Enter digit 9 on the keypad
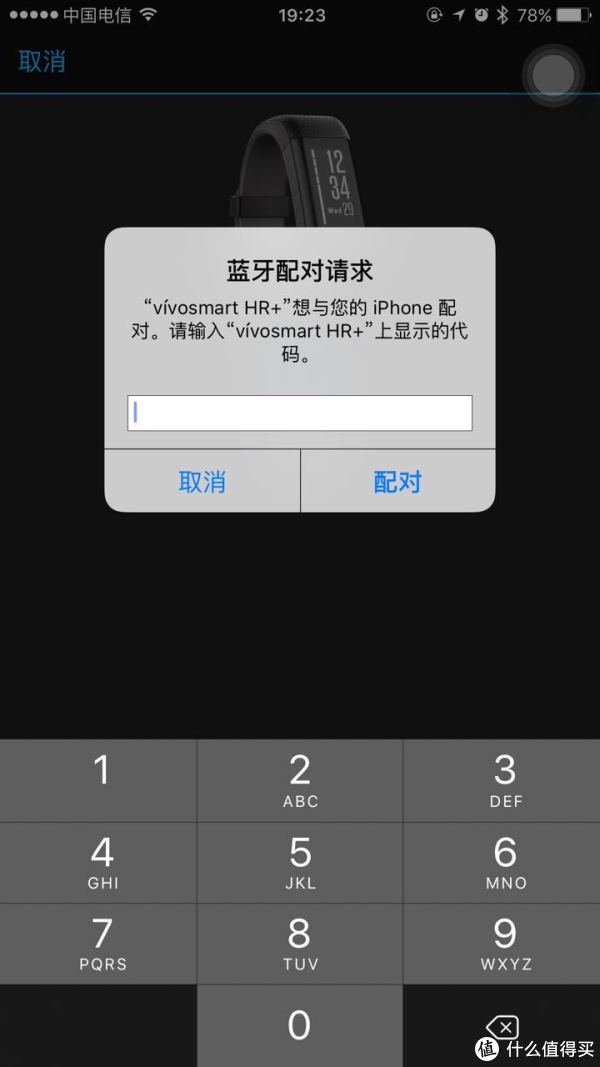 pyautogui.click(x=502, y=943)
